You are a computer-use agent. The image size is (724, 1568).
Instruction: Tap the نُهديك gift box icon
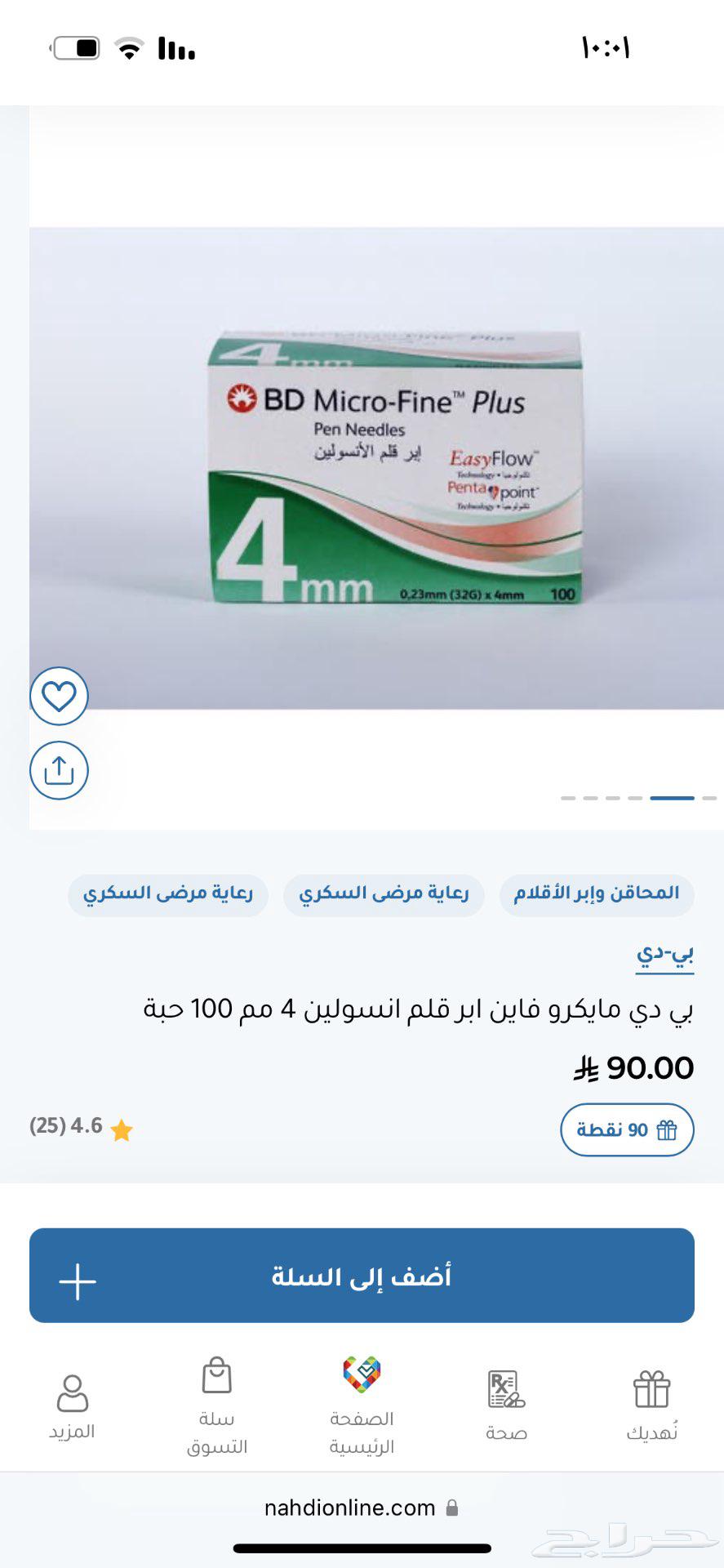[x=653, y=1386]
